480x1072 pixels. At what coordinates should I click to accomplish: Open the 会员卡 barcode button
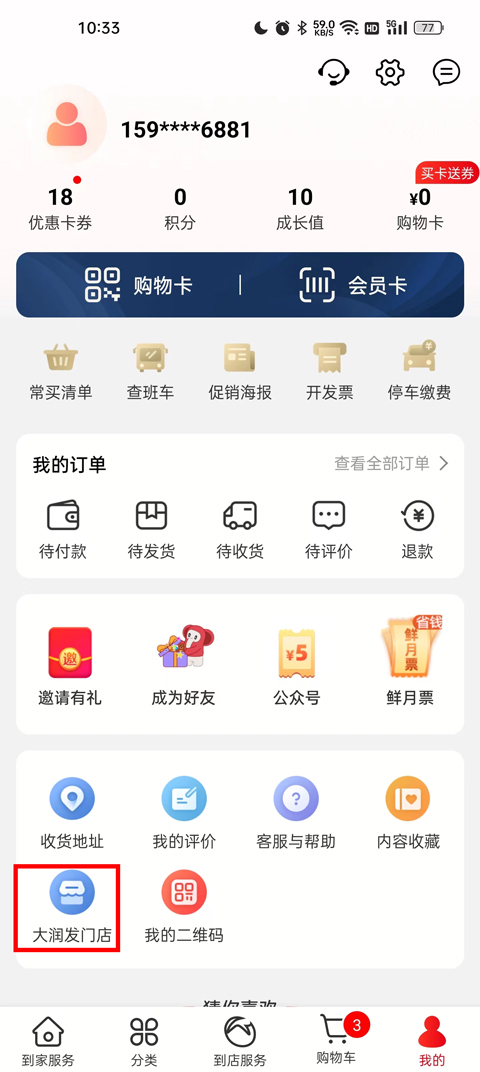pyautogui.click(x=354, y=285)
